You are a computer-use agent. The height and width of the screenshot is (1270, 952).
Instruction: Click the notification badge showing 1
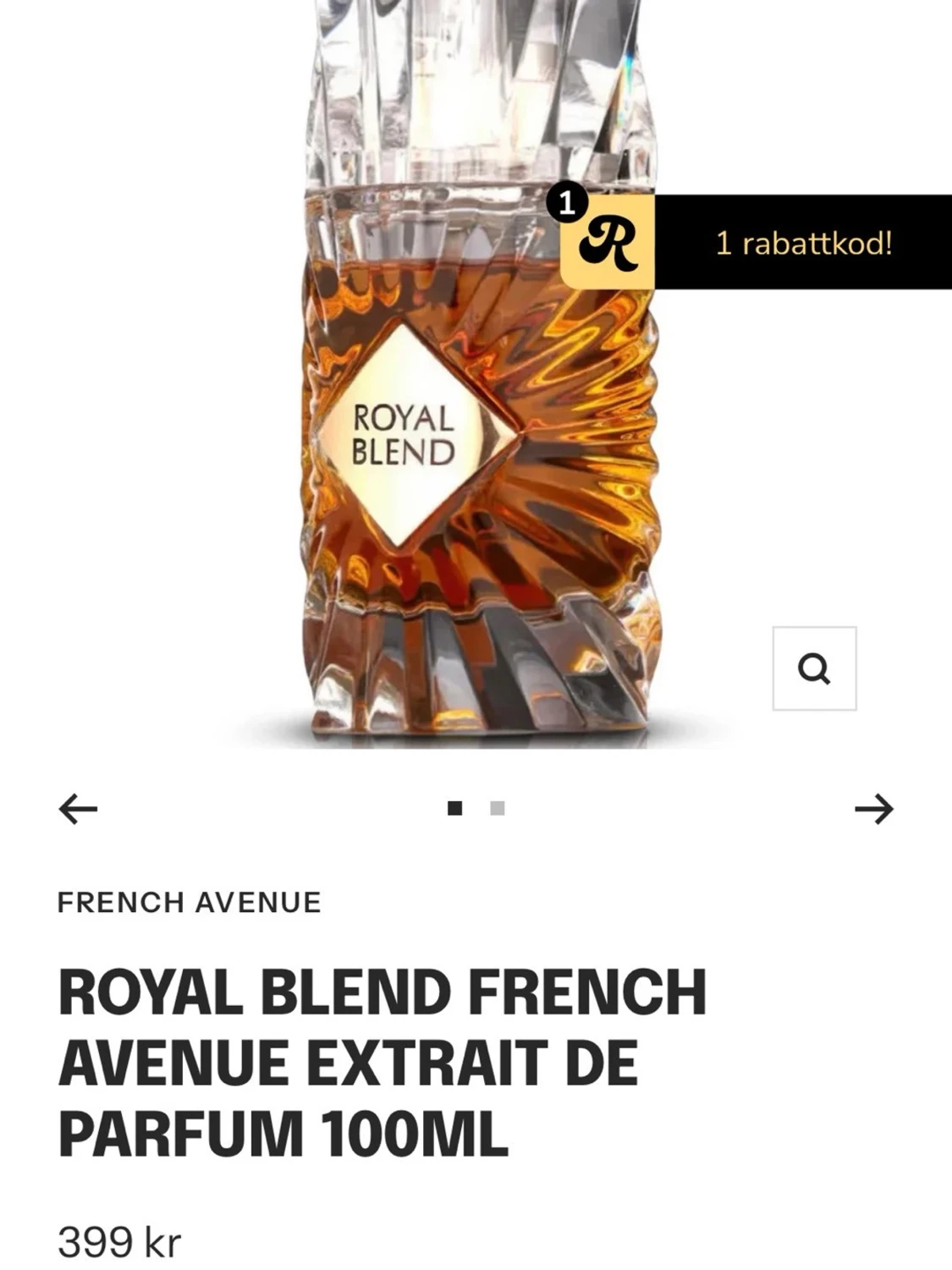(x=569, y=201)
